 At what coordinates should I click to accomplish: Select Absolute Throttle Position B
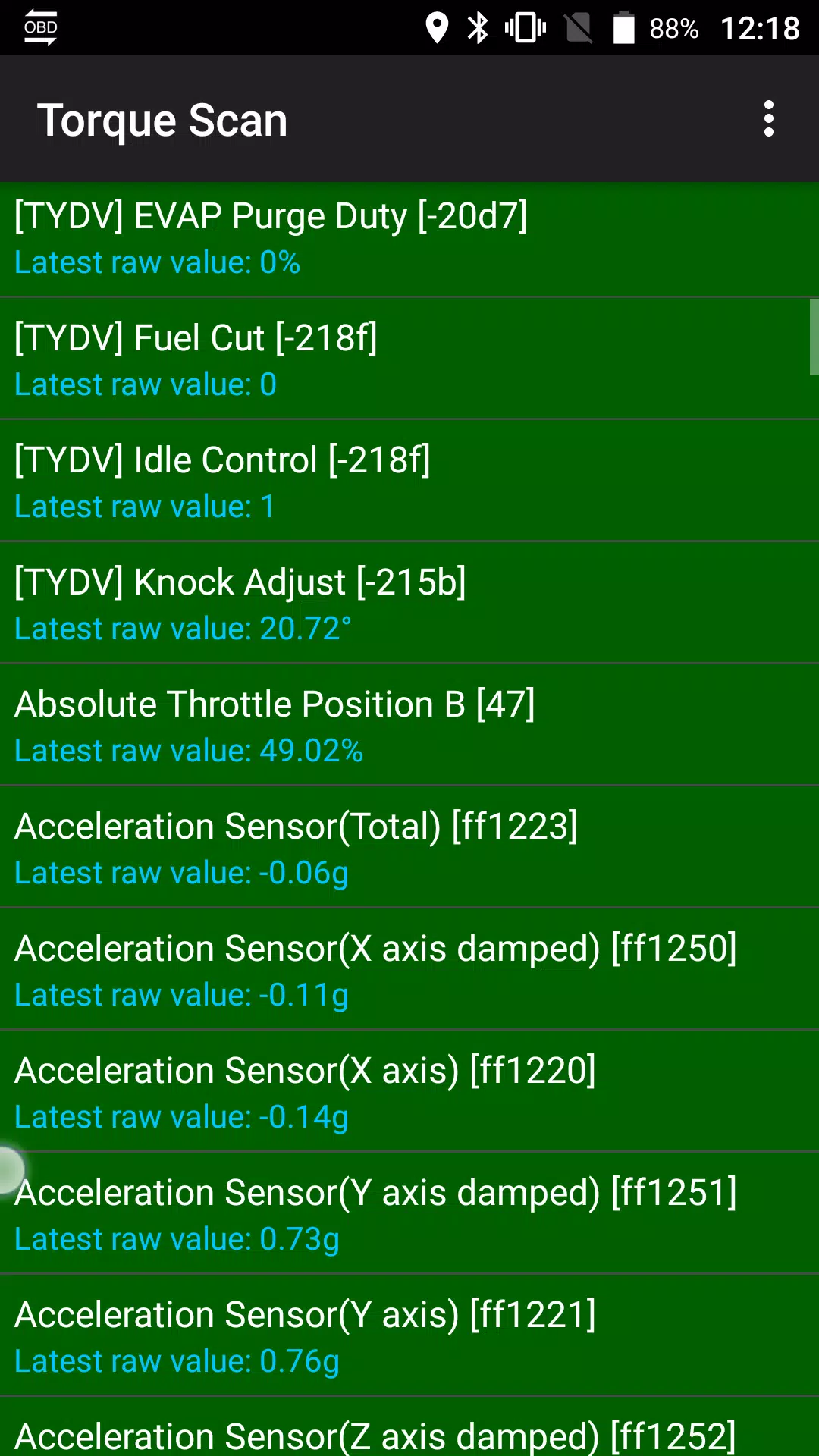pos(409,724)
